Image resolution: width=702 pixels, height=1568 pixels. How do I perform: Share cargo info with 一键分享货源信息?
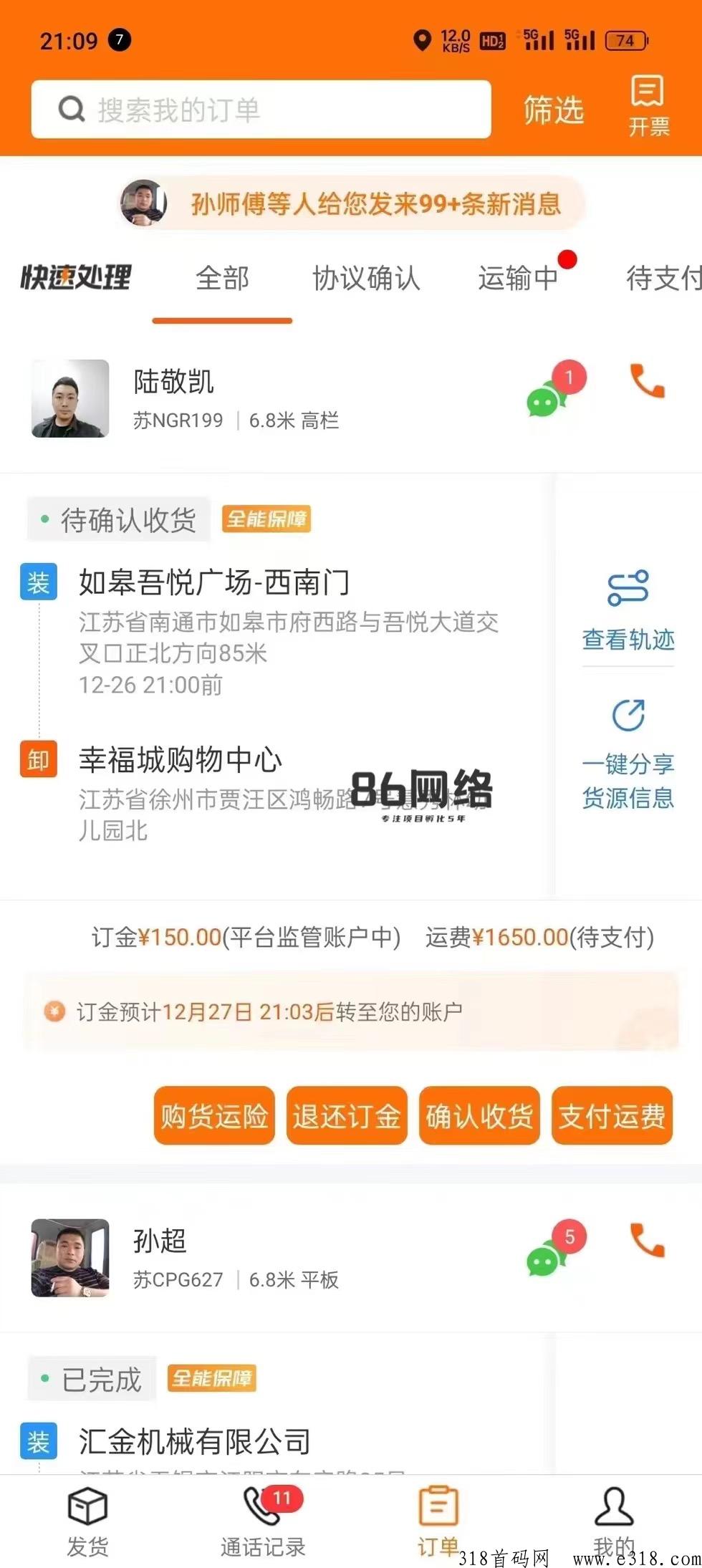(x=628, y=754)
